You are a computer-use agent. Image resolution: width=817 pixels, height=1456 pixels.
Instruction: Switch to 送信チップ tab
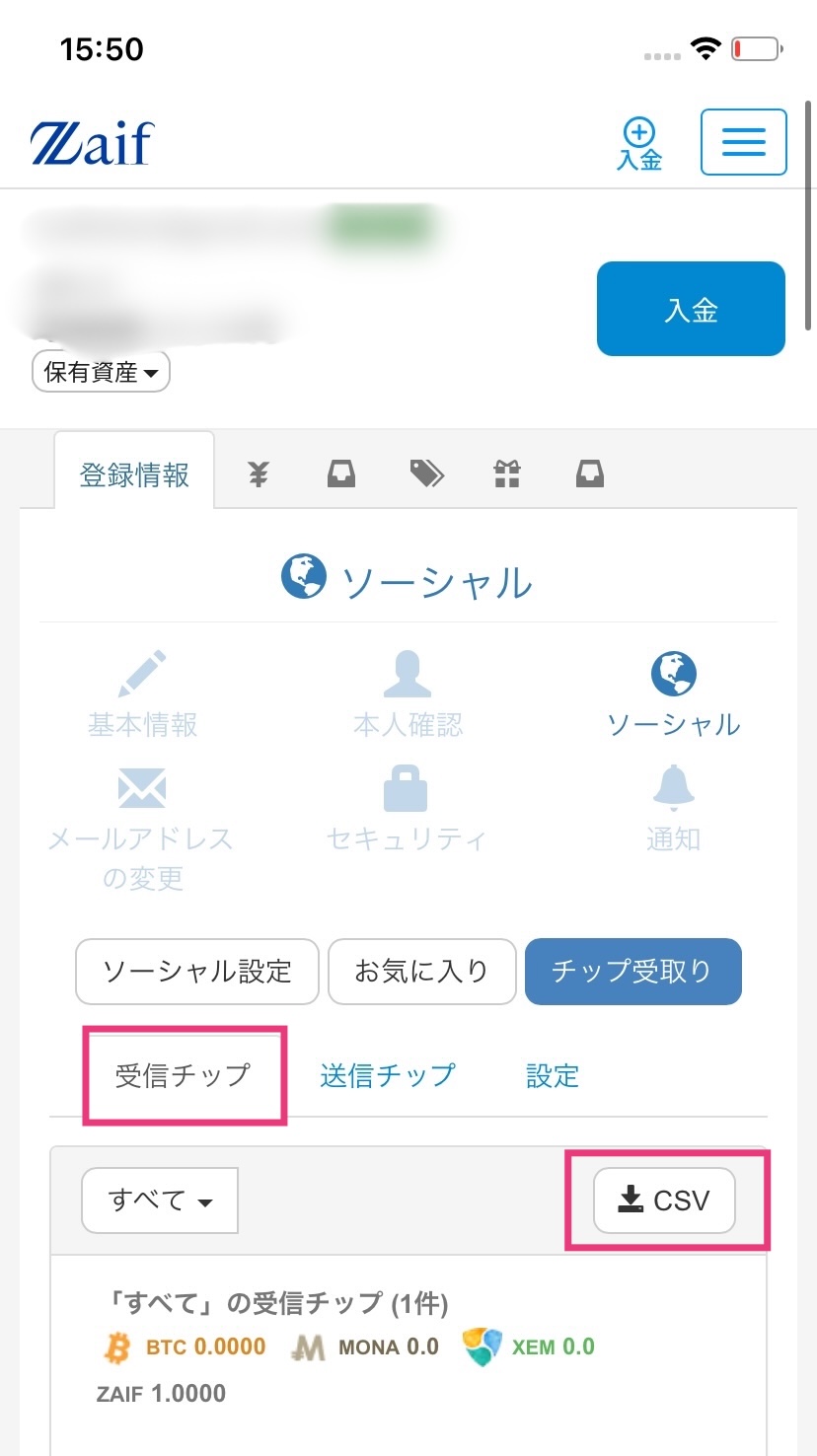click(387, 1074)
